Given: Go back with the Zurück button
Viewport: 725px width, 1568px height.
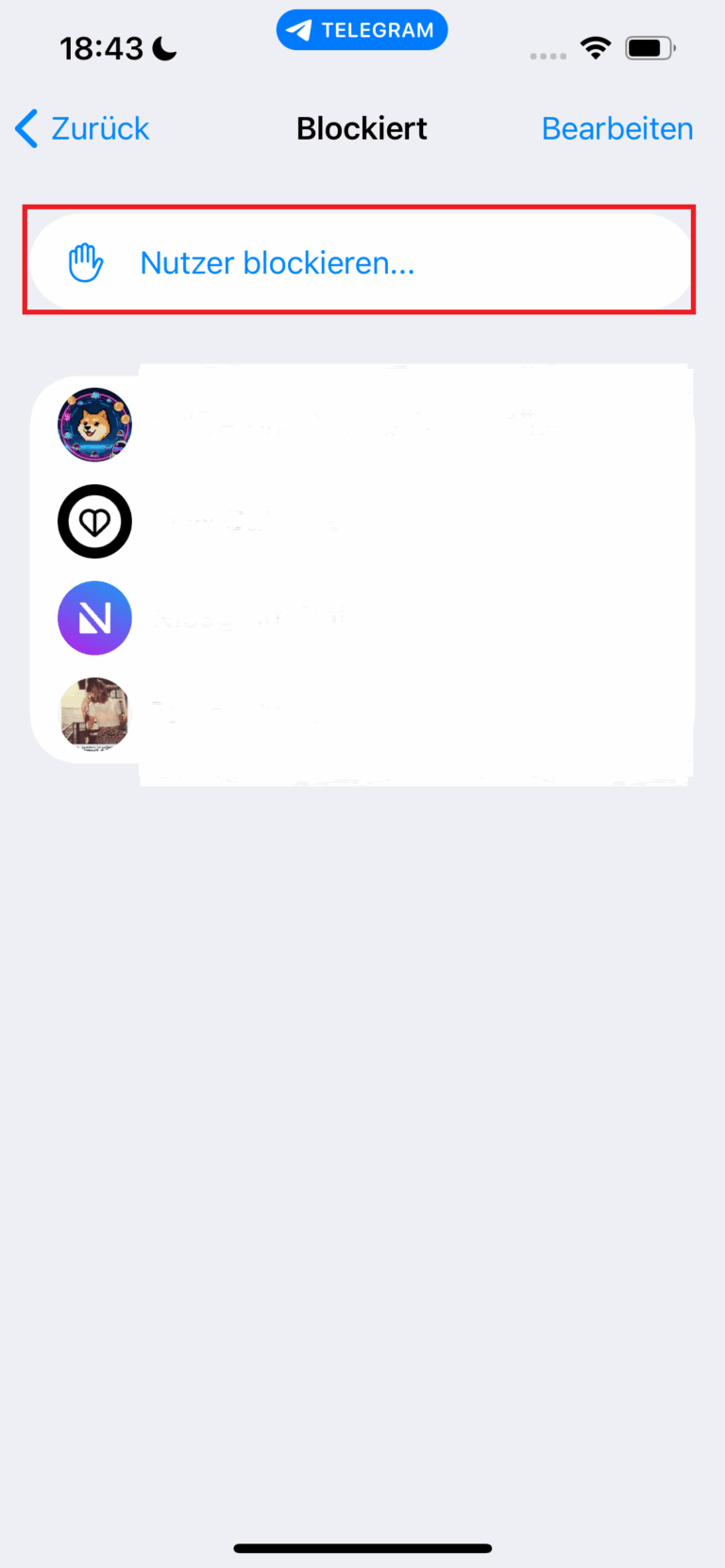Looking at the screenshot, I should click(x=83, y=128).
